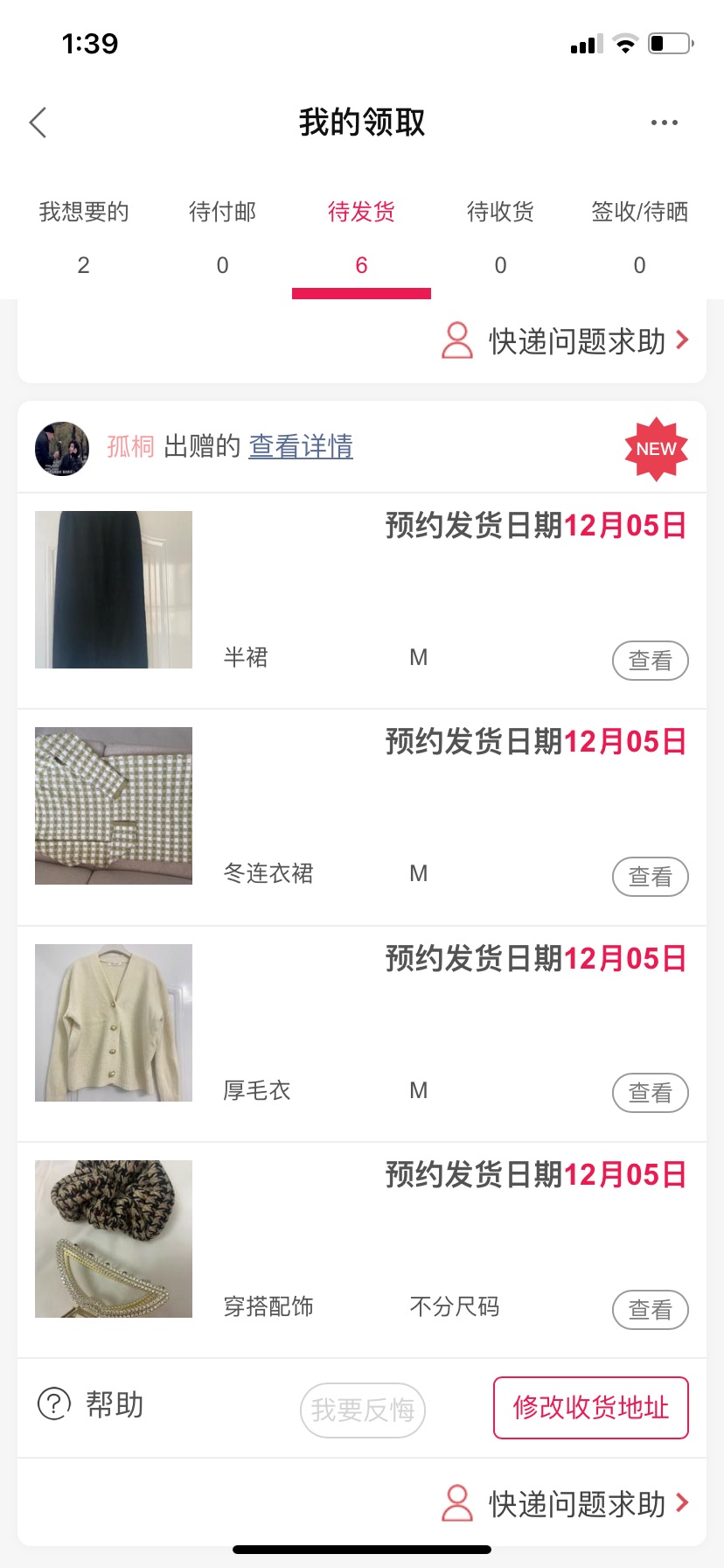Screen dimensions: 724x1568
Task: Switch to the 我想要的 tab
Action: 84,236
